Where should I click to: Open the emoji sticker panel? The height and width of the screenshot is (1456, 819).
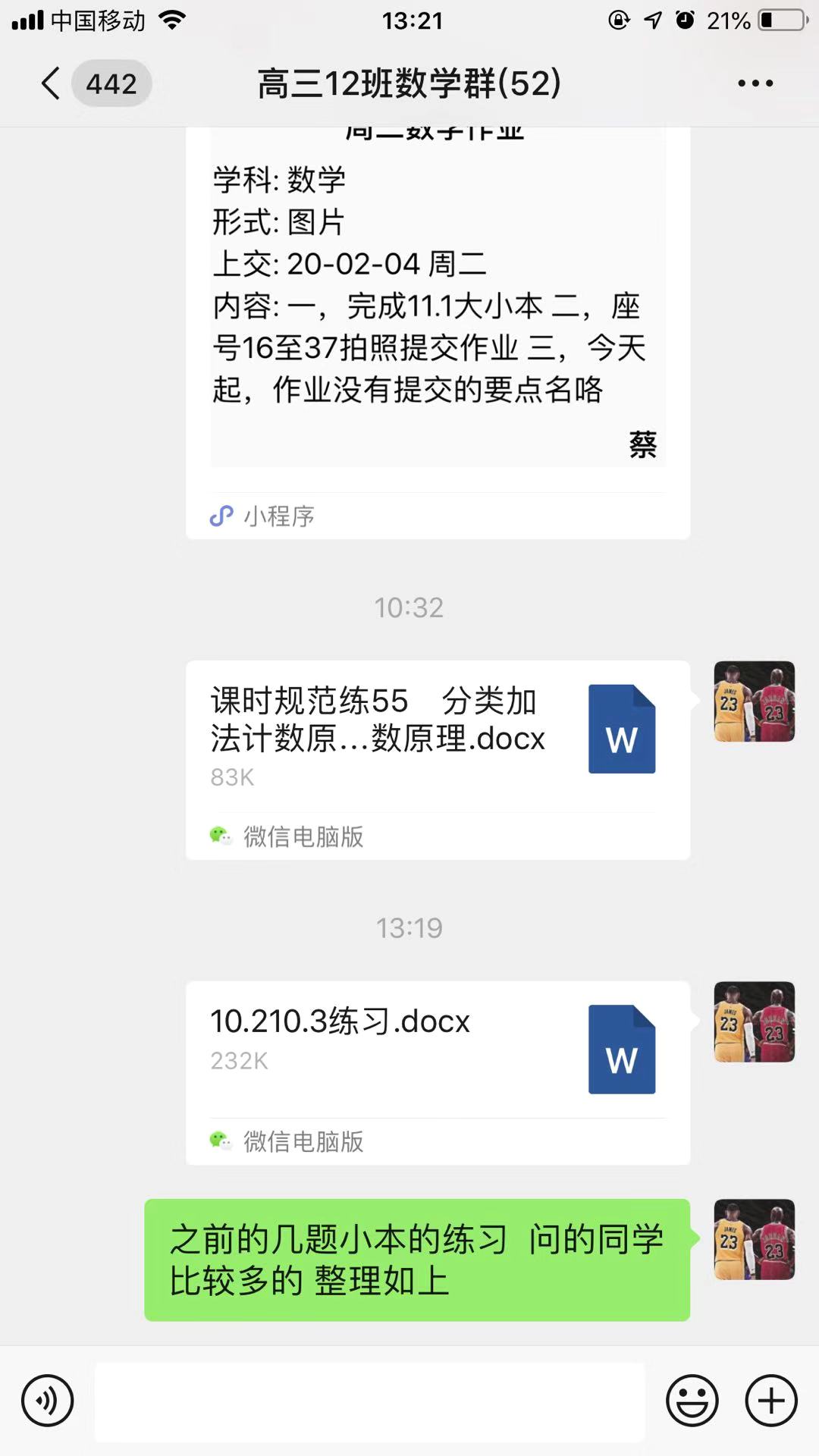click(x=692, y=1401)
